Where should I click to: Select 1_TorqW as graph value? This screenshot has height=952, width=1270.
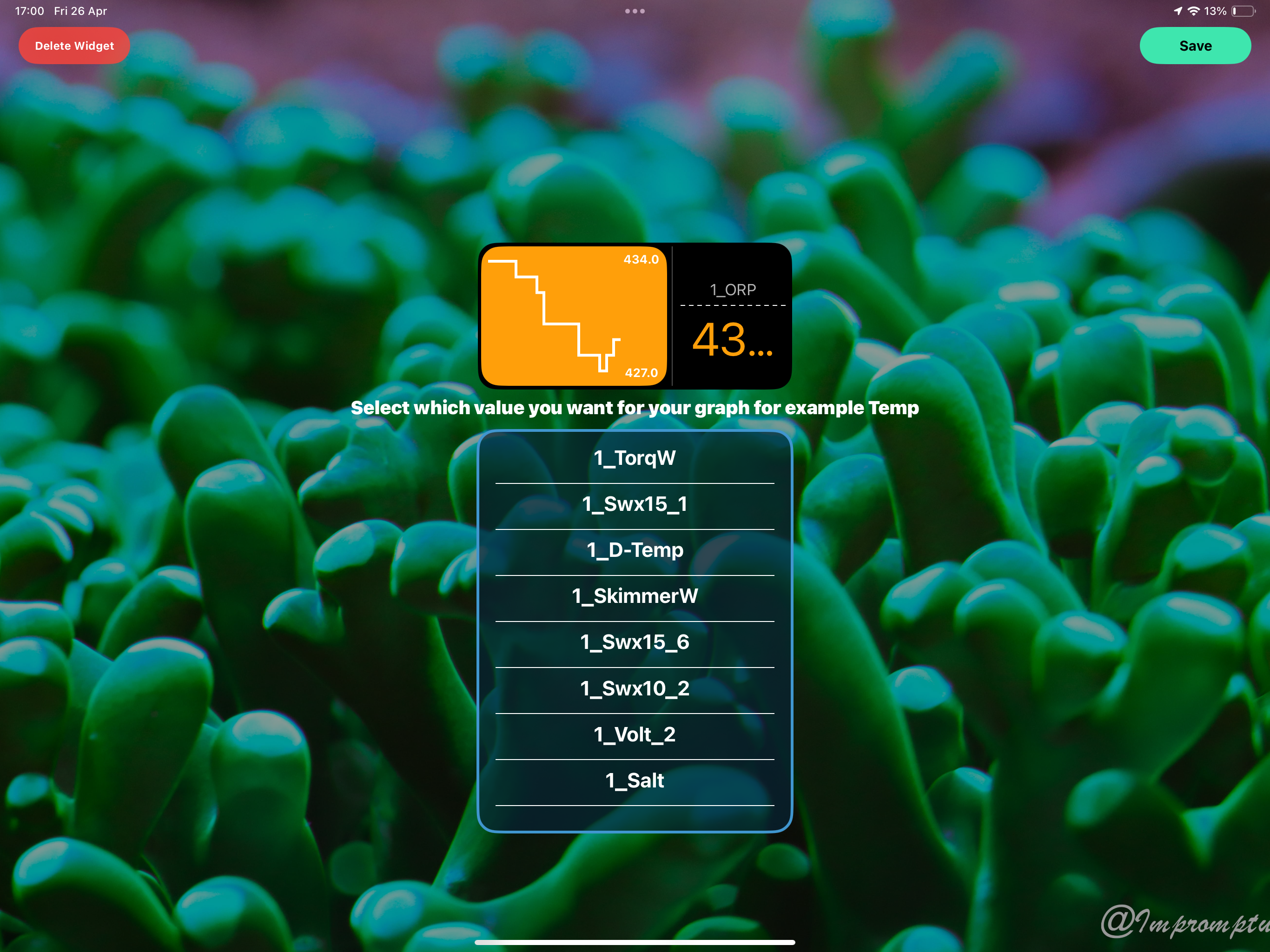tap(635, 458)
